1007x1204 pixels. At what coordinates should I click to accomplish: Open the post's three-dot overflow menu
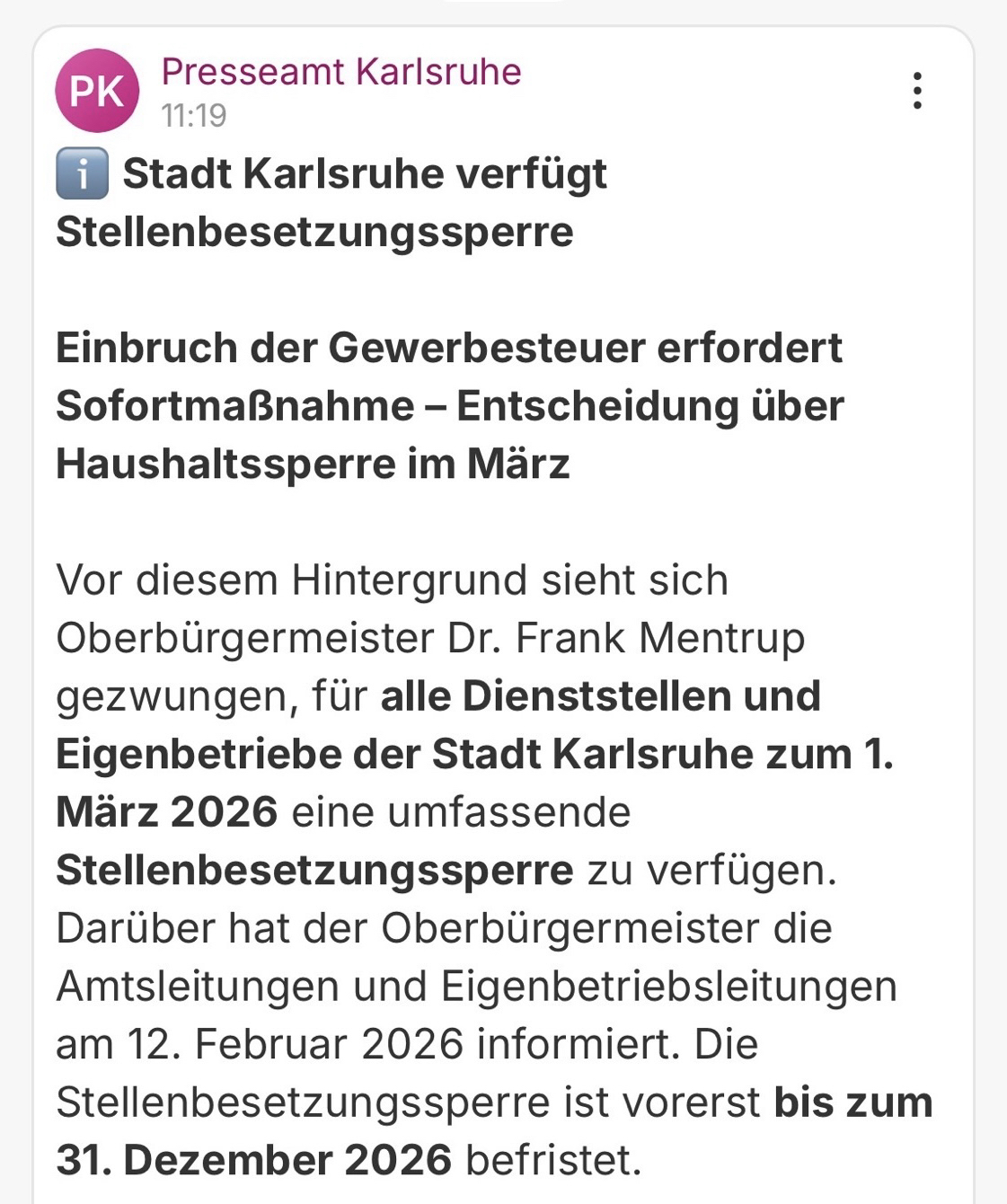(916, 91)
